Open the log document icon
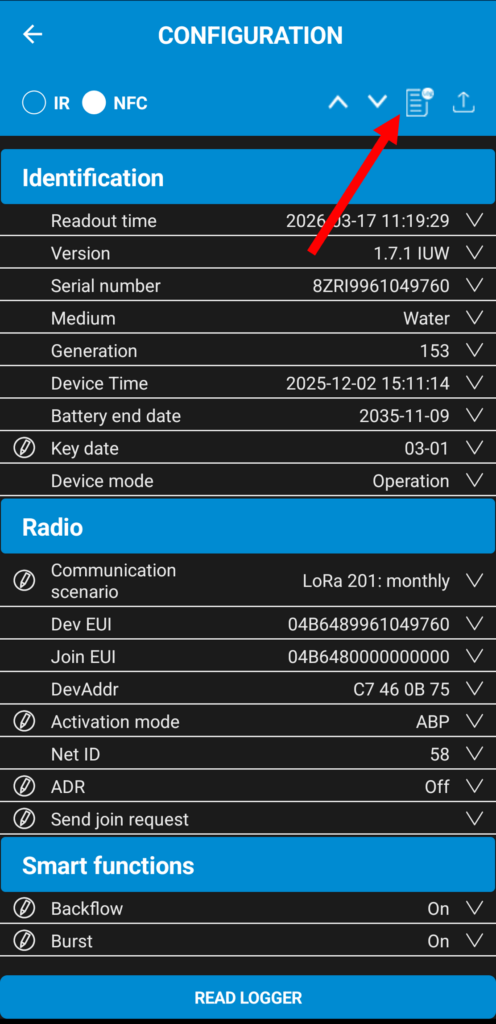 (419, 102)
